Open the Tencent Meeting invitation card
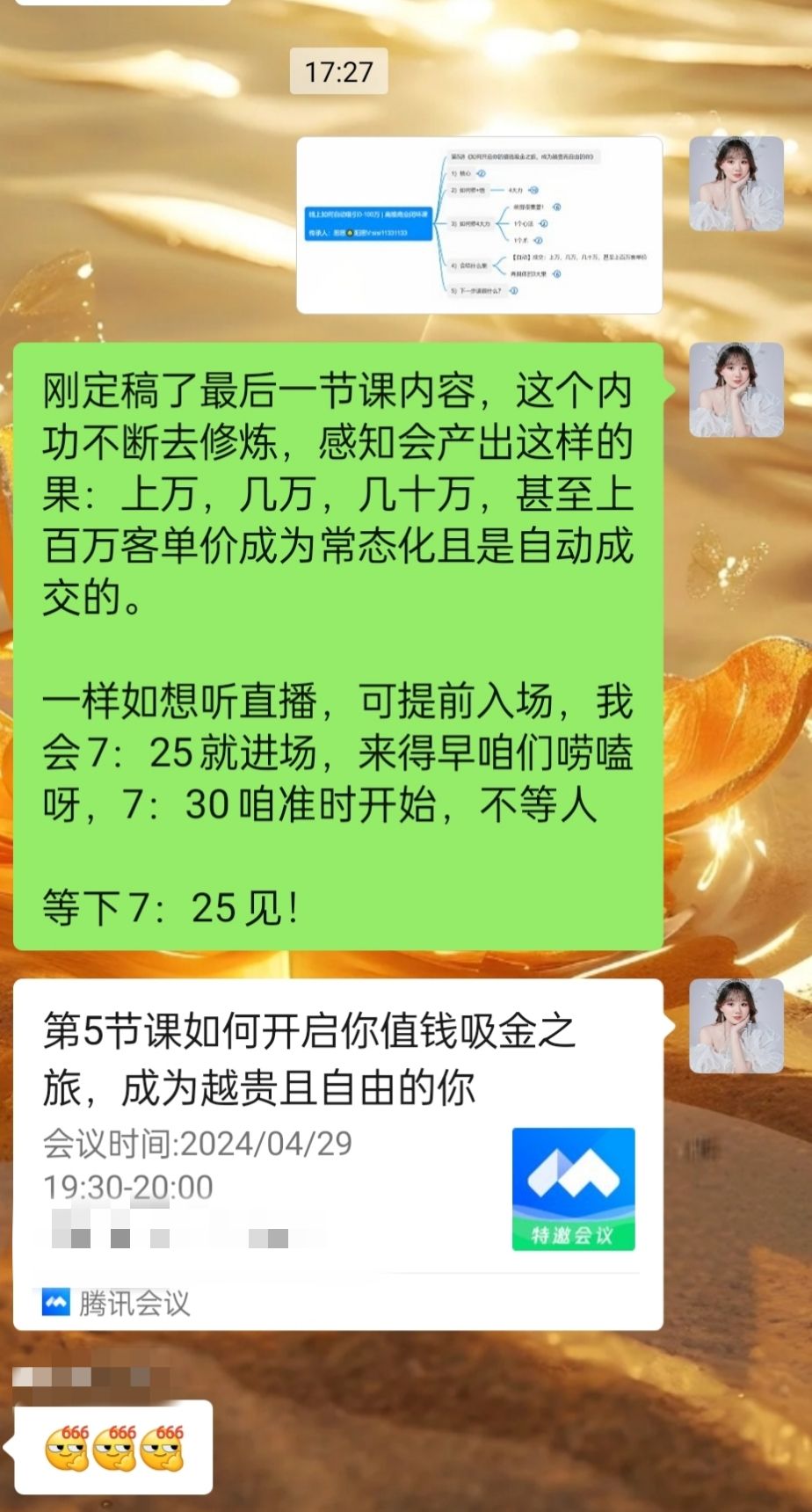The width and height of the screenshot is (812, 1512). 338,1154
